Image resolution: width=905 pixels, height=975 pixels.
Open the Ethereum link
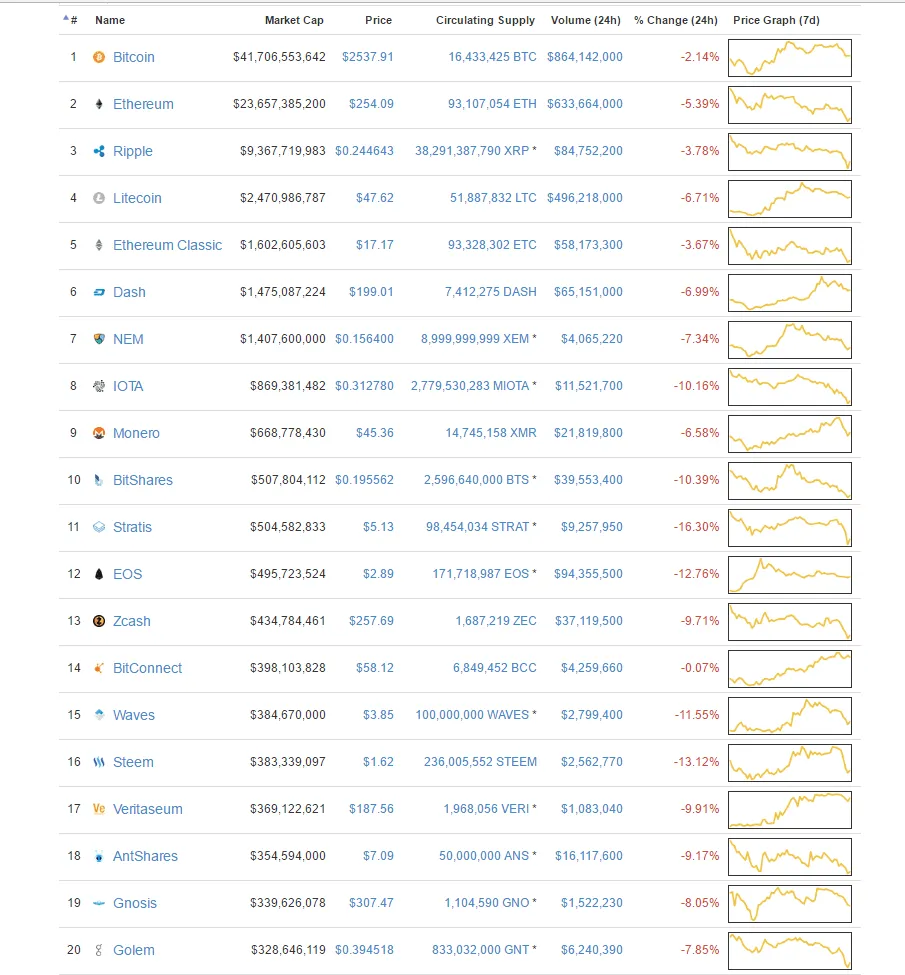[x=143, y=104]
